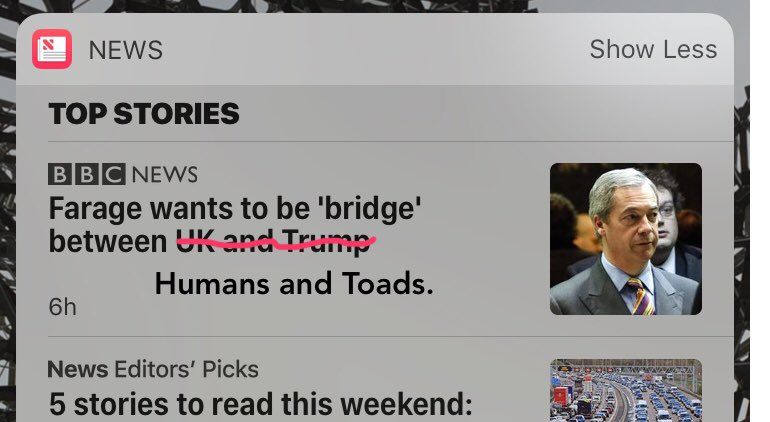Open the BBC News Farage story
This screenshot has height=422, width=770.
pos(236,225)
